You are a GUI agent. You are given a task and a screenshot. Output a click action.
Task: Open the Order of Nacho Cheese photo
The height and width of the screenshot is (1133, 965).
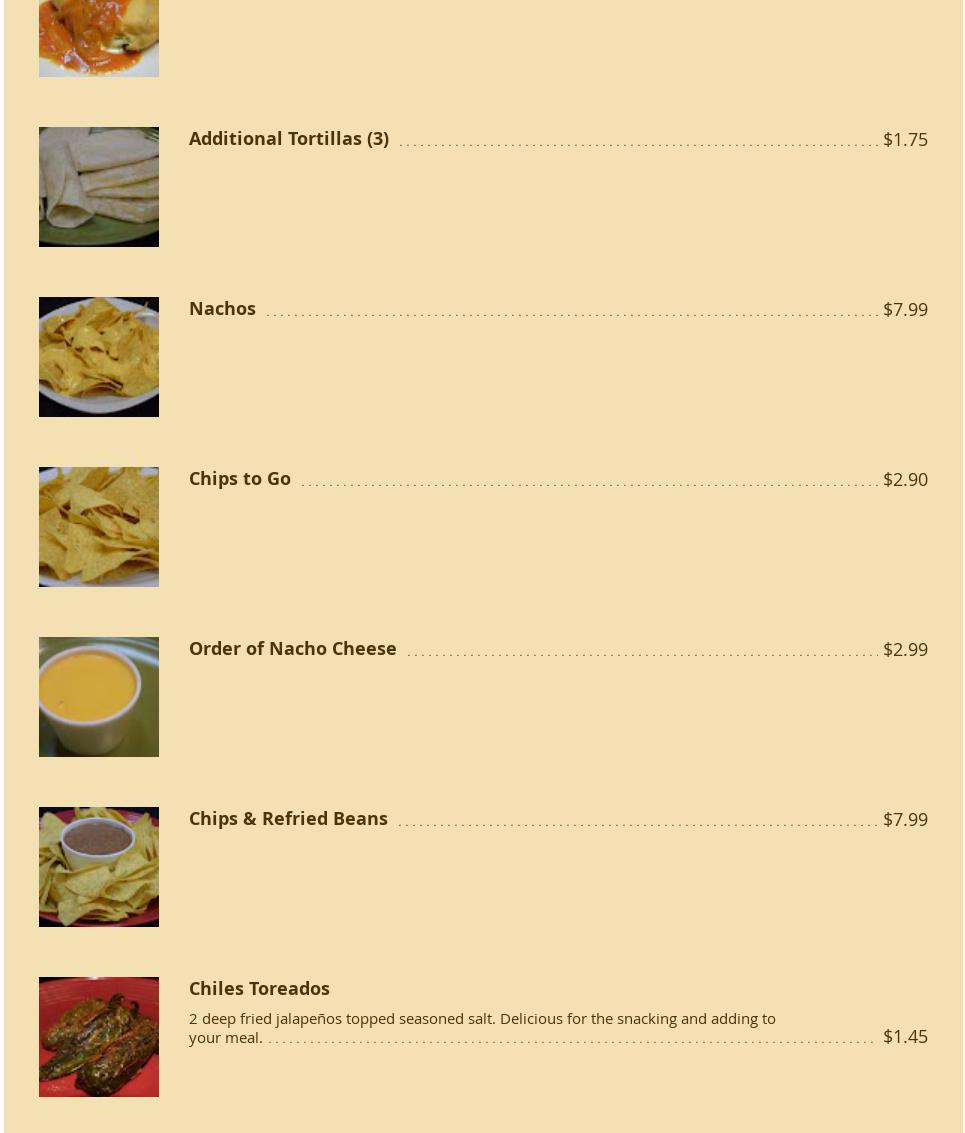(x=98, y=697)
